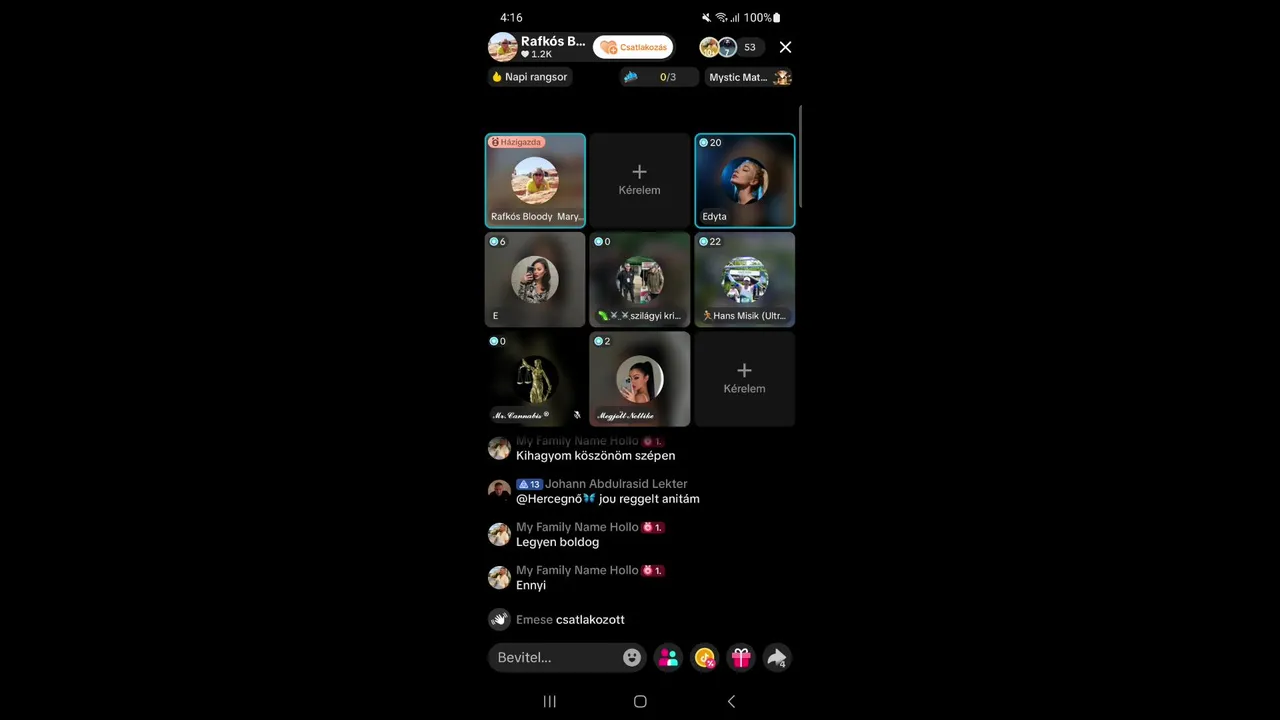Close the live room

[x=785, y=47]
